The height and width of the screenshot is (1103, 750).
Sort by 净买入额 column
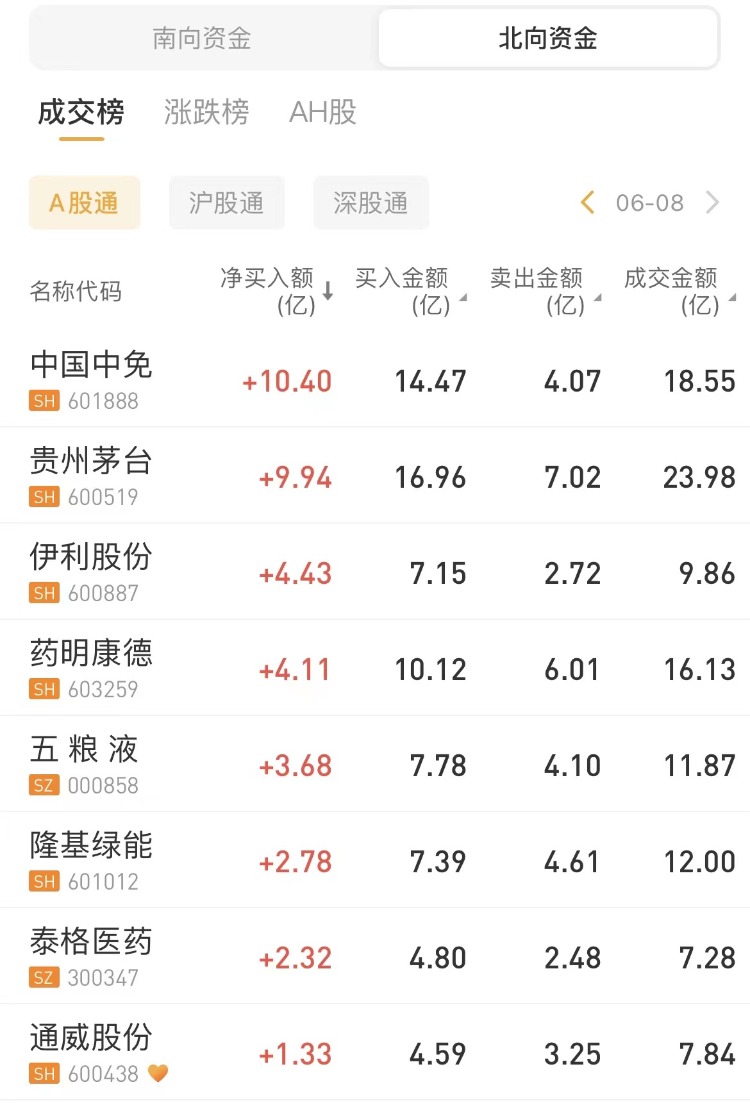tap(276, 291)
